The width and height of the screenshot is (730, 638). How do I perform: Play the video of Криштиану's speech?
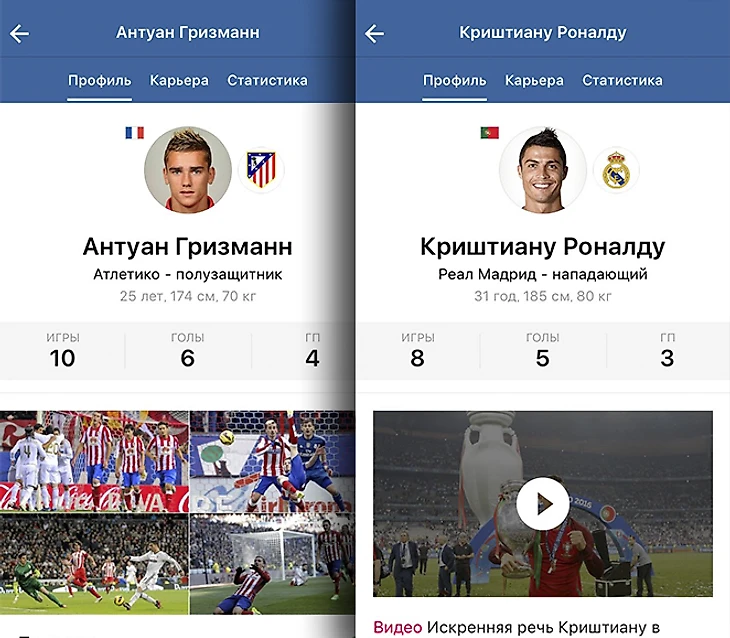[x=543, y=503]
